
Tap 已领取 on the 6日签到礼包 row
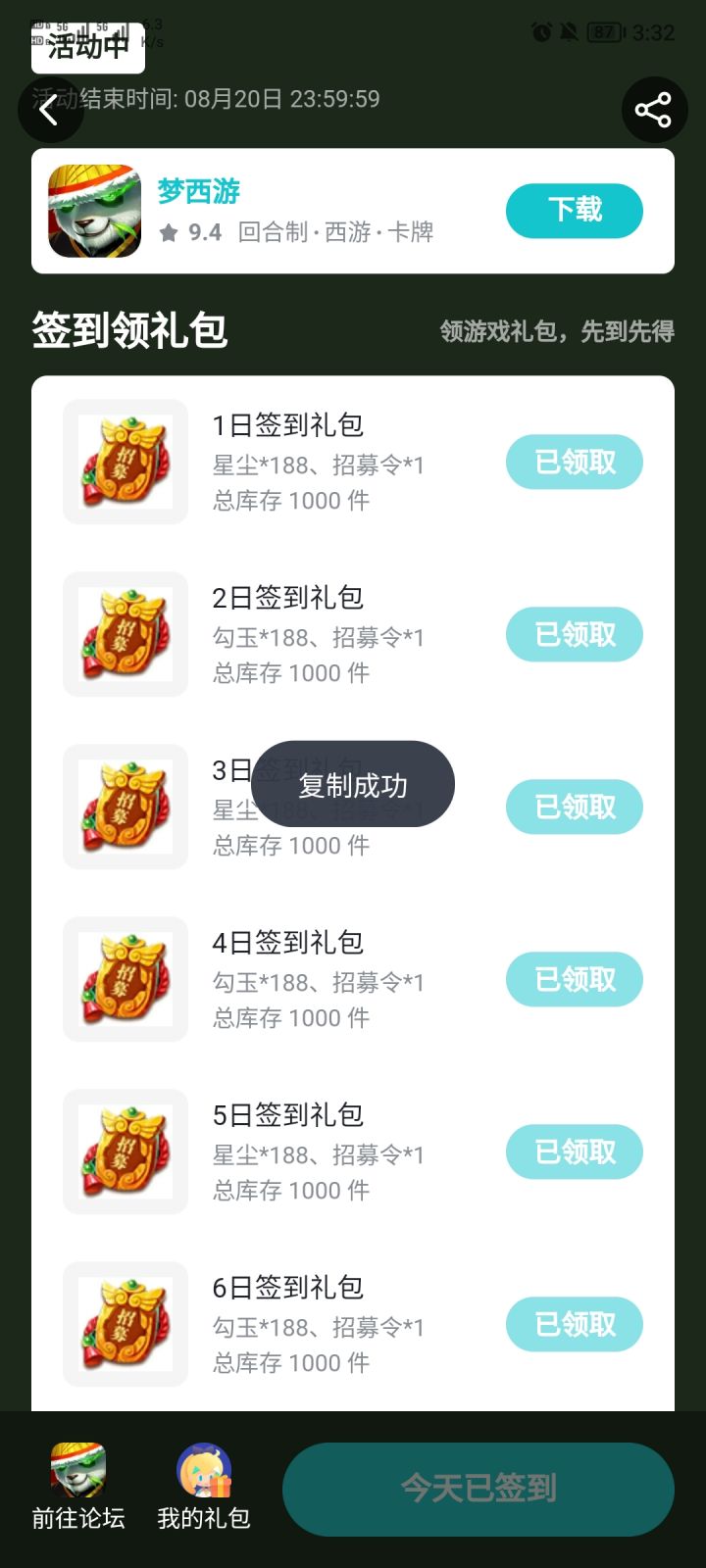click(x=574, y=1324)
